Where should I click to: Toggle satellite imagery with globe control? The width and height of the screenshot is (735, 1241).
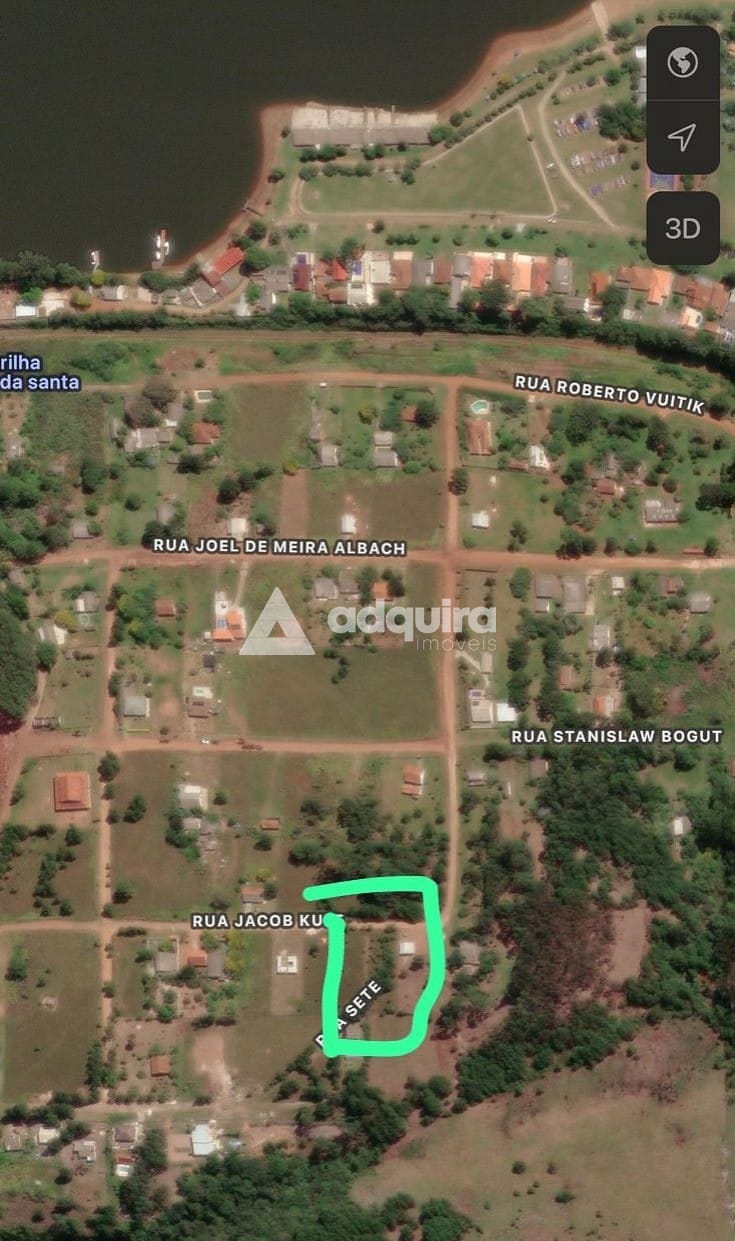[x=683, y=63]
